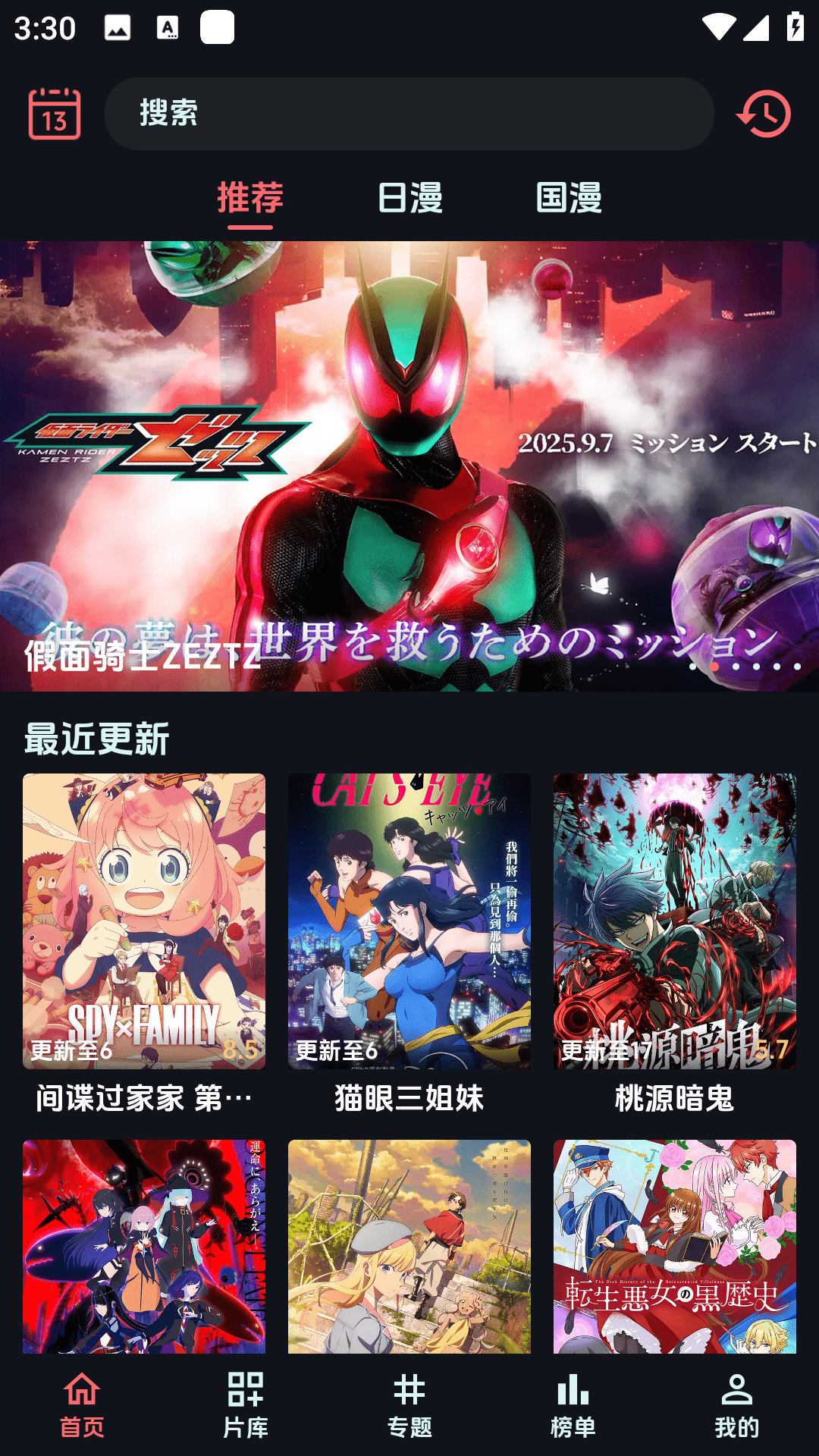Open the calendar schedule icon
The height and width of the screenshot is (1456, 819).
(53, 114)
